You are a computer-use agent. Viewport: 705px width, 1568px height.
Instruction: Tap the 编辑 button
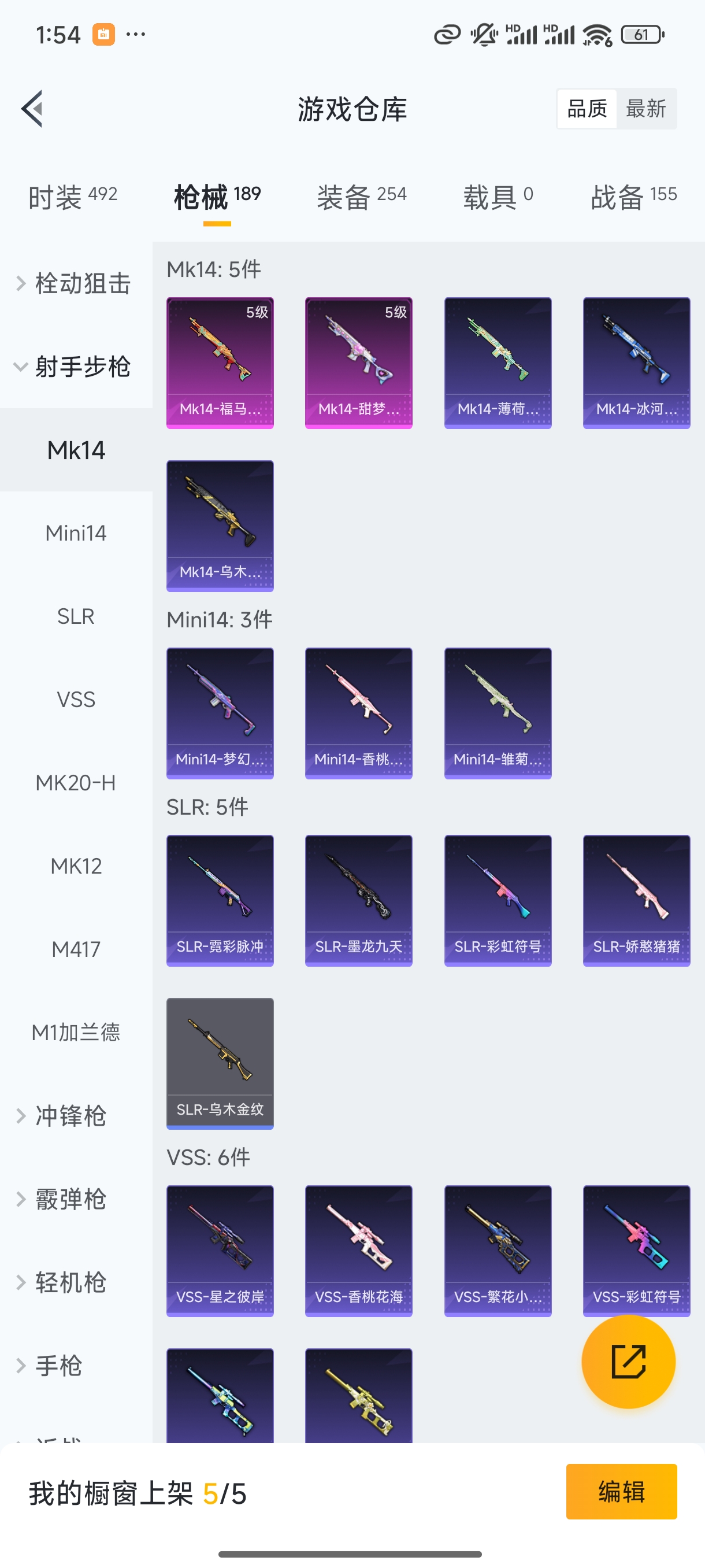(x=621, y=1491)
